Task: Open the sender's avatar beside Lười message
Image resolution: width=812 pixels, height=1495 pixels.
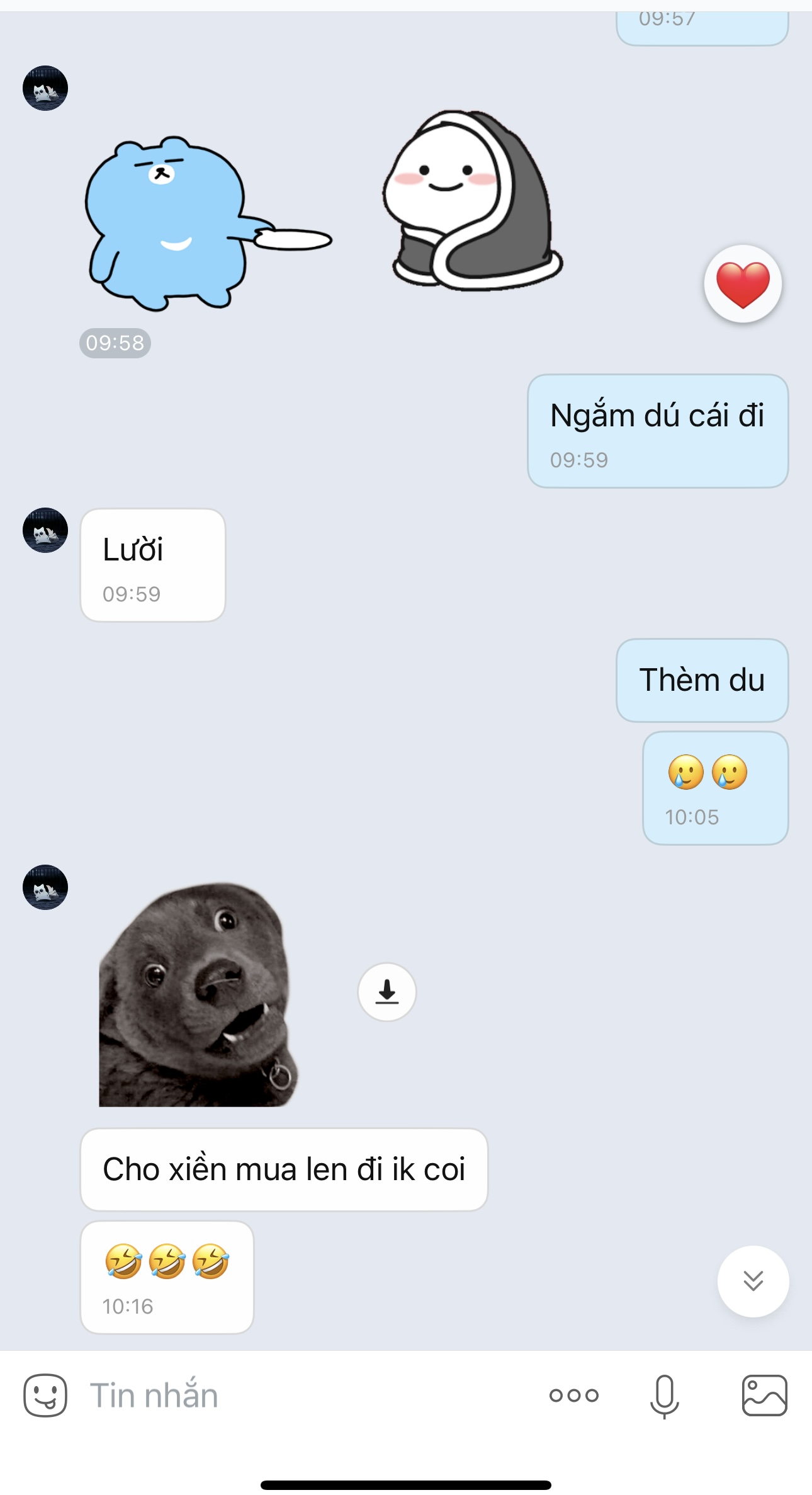Action: coord(45,530)
